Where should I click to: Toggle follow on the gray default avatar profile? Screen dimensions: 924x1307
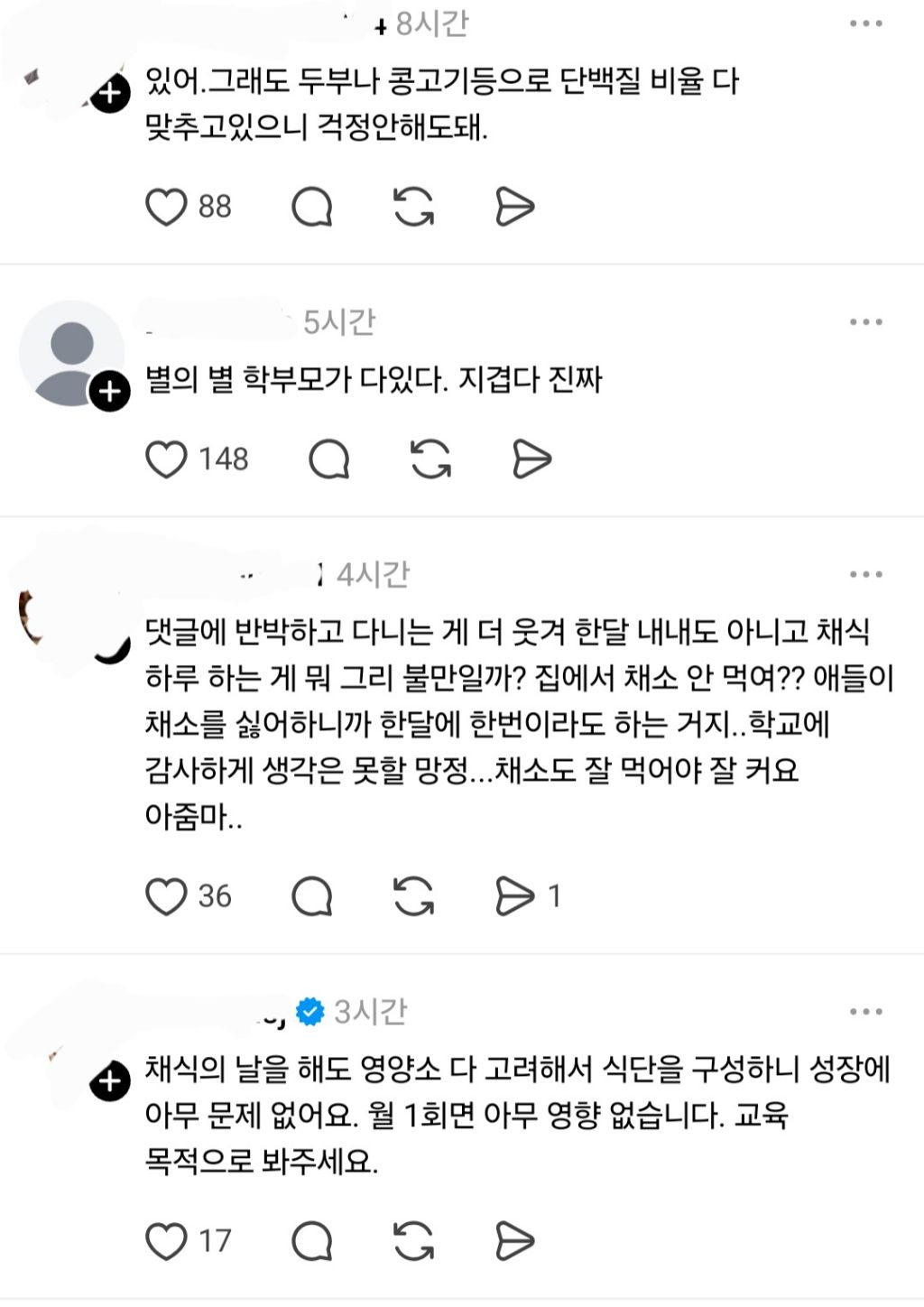[108, 390]
